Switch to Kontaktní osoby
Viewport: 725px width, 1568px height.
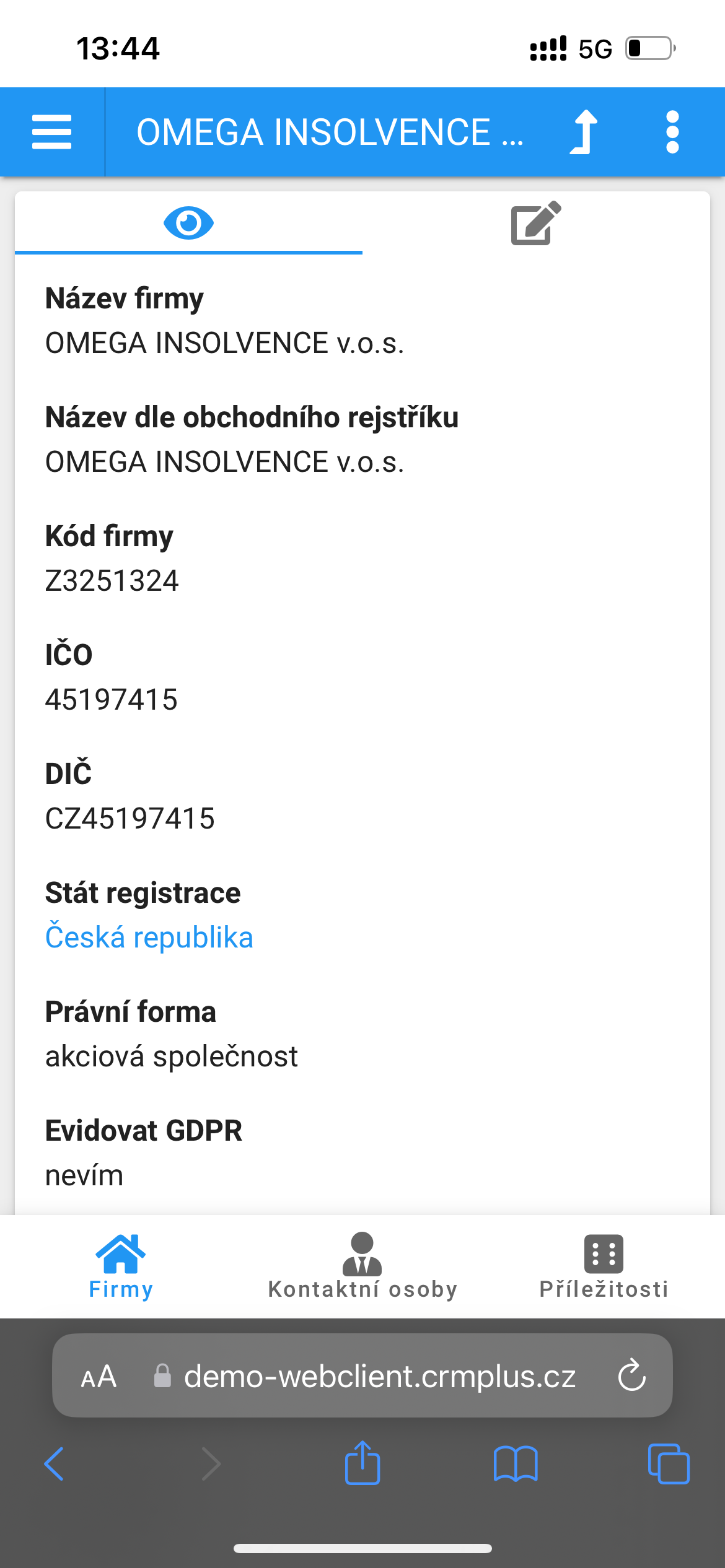[x=362, y=1266]
